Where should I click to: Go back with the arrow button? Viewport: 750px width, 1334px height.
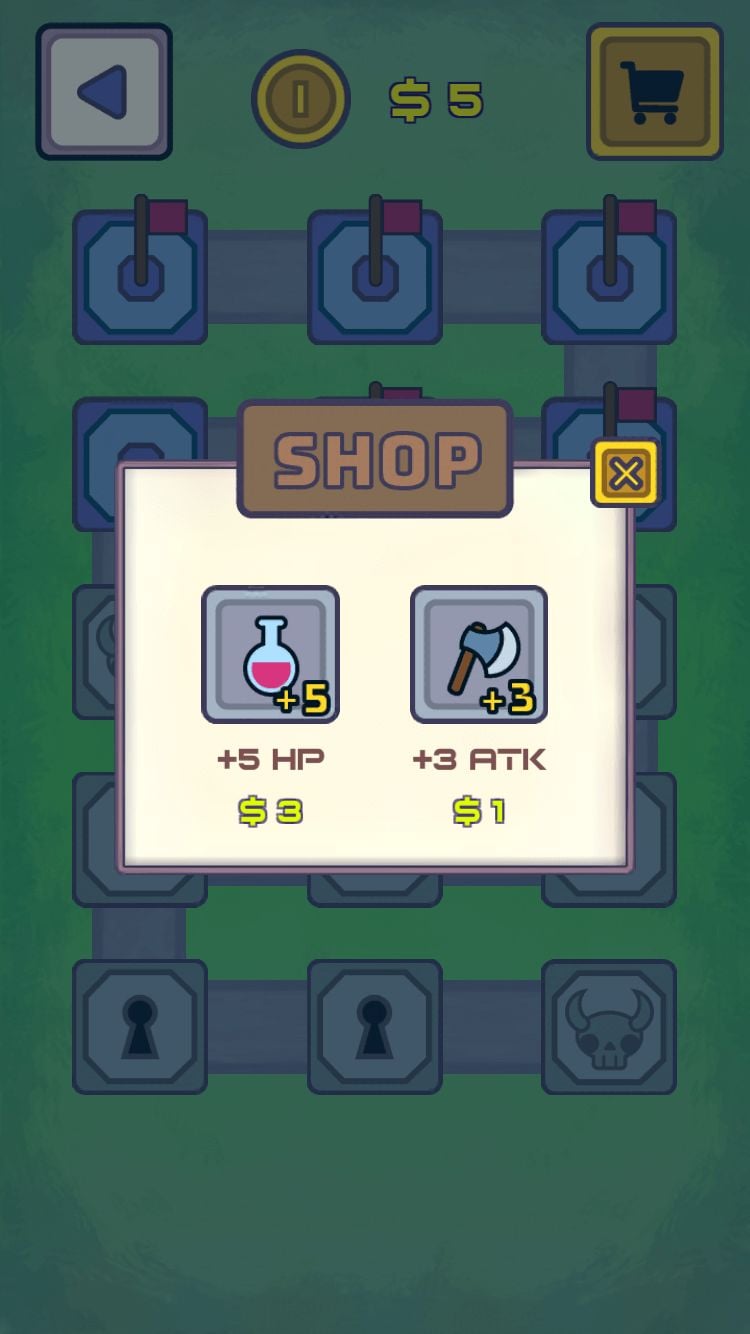(x=104, y=92)
